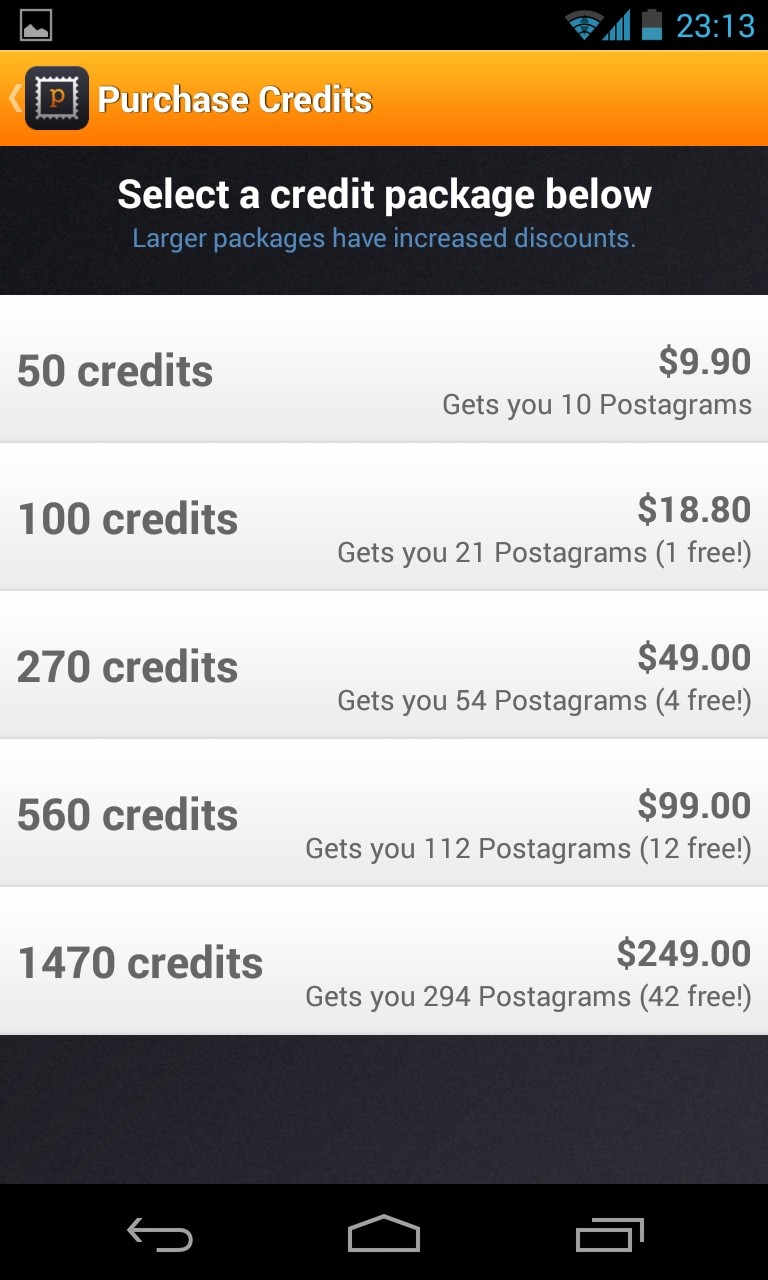Go back using the Postagram app icon

pyautogui.click(x=56, y=98)
